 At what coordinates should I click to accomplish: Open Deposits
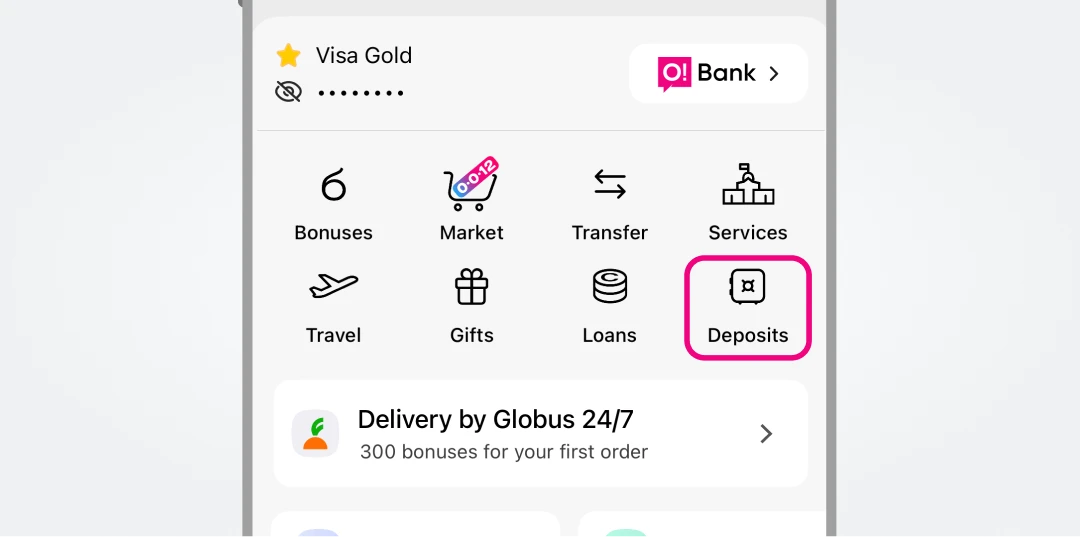pos(748,306)
